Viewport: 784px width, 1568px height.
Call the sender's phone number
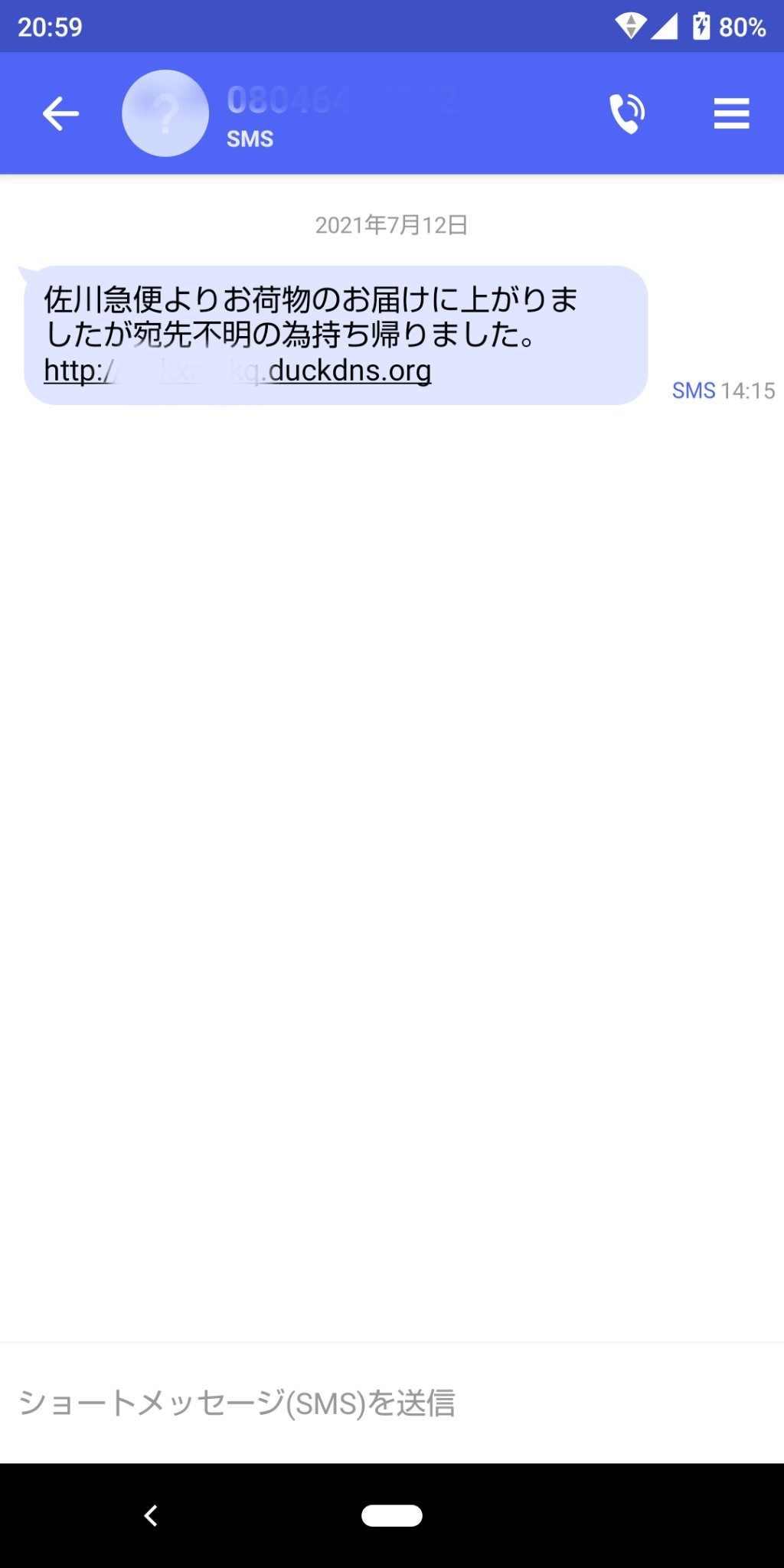tap(627, 114)
